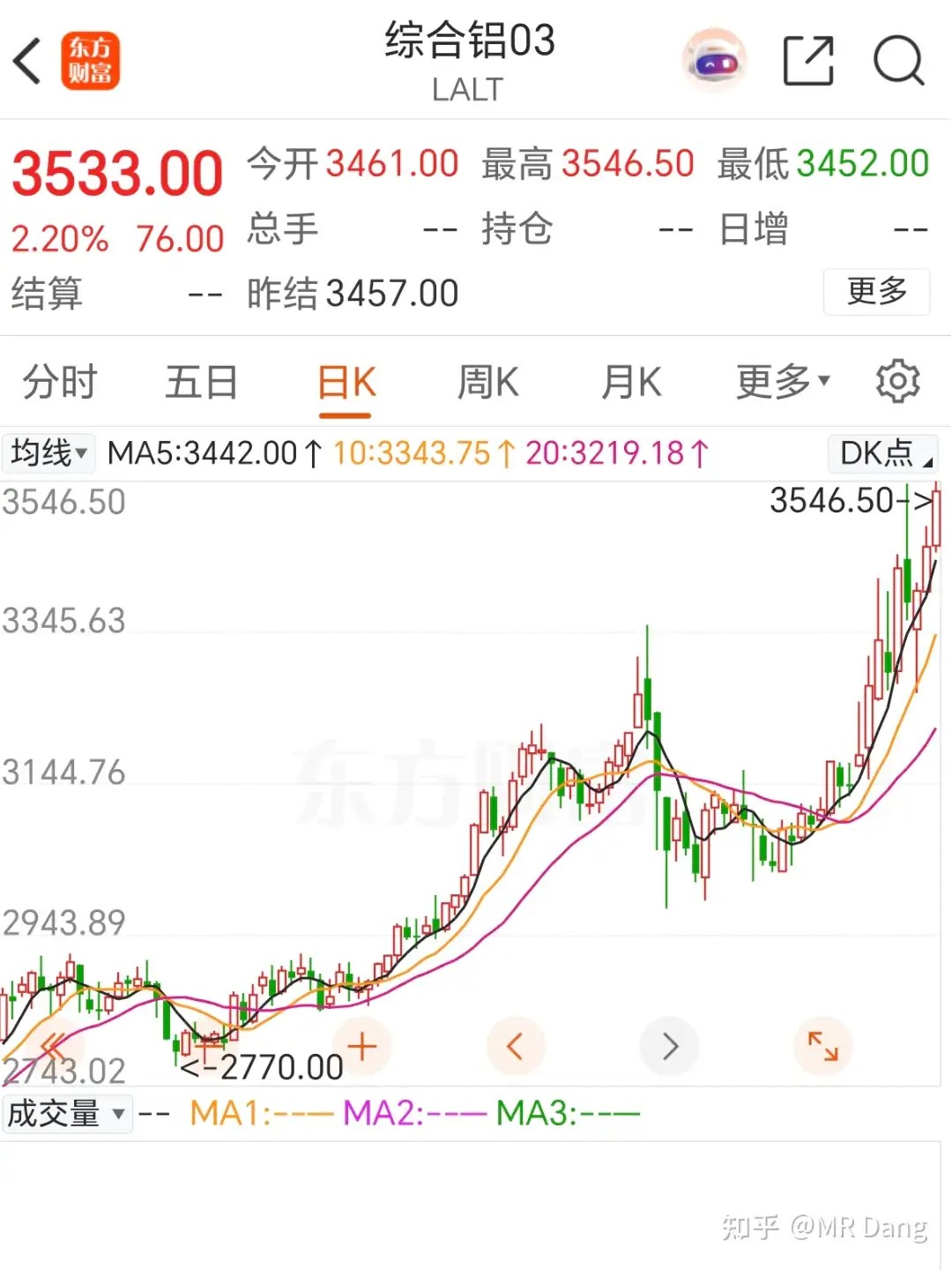Open the 成交量 volume indicator dropdown
The image size is (952, 1270).
tap(68, 1113)
